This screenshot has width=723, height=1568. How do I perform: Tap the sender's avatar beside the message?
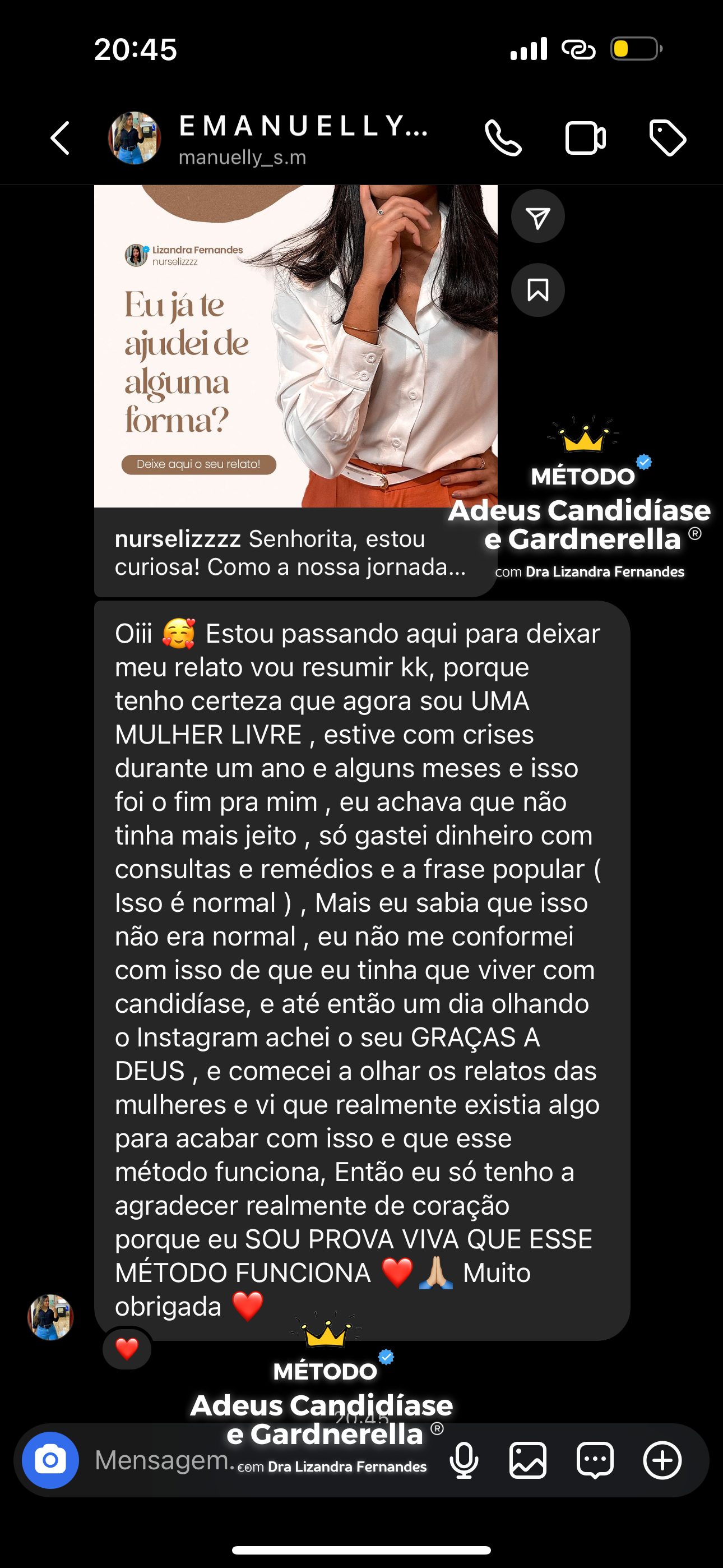(x=50, y=1317)
